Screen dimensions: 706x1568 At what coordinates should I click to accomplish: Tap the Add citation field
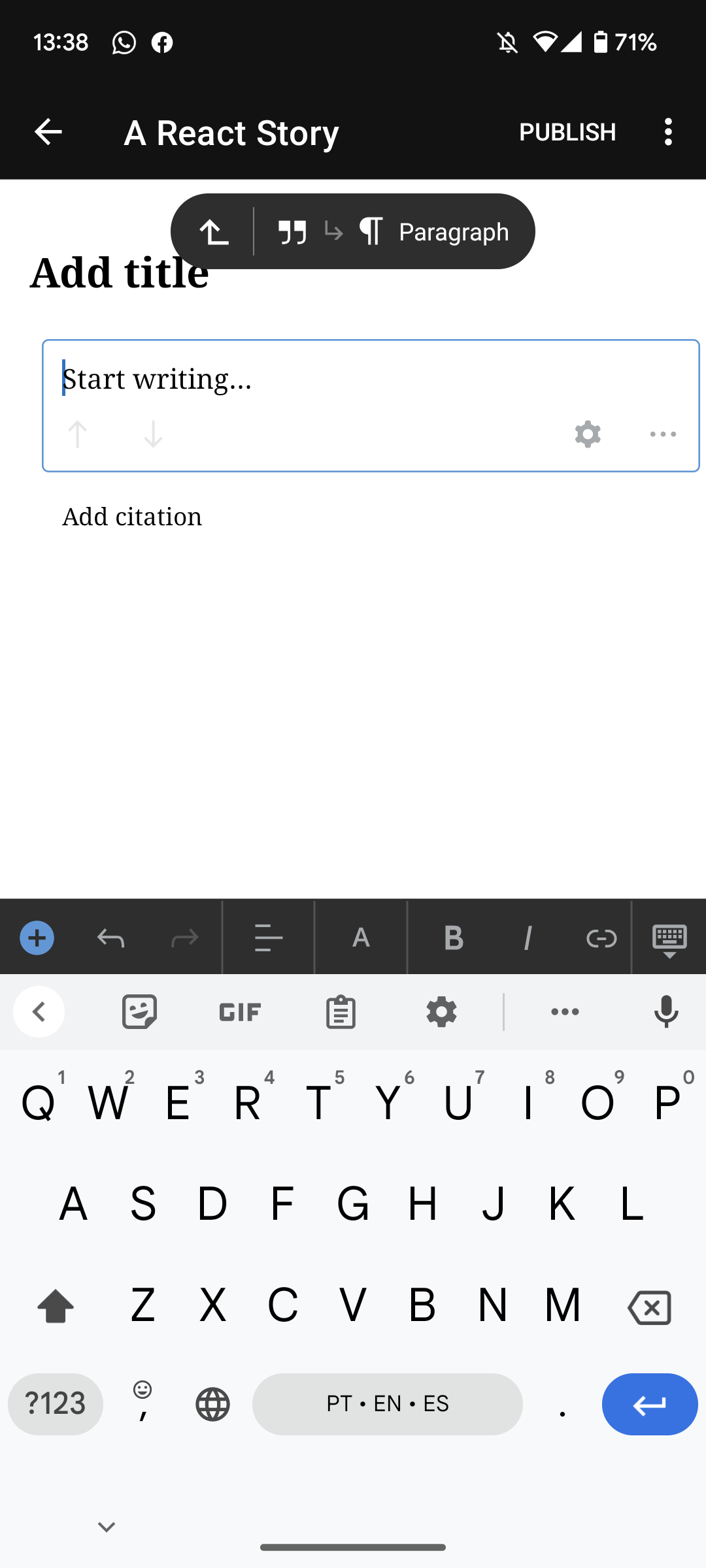[133, 516]
